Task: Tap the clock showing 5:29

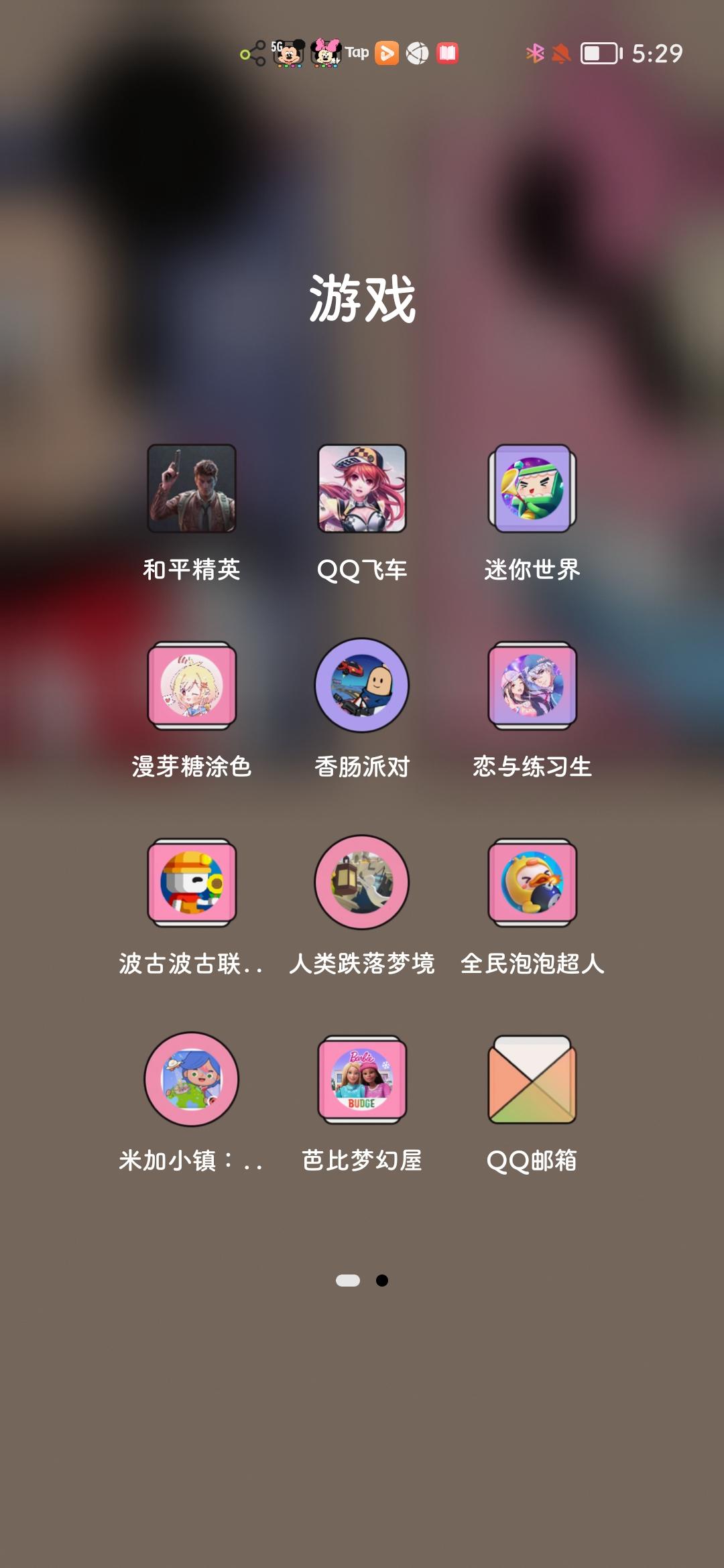Action: [x=658, y=52]
